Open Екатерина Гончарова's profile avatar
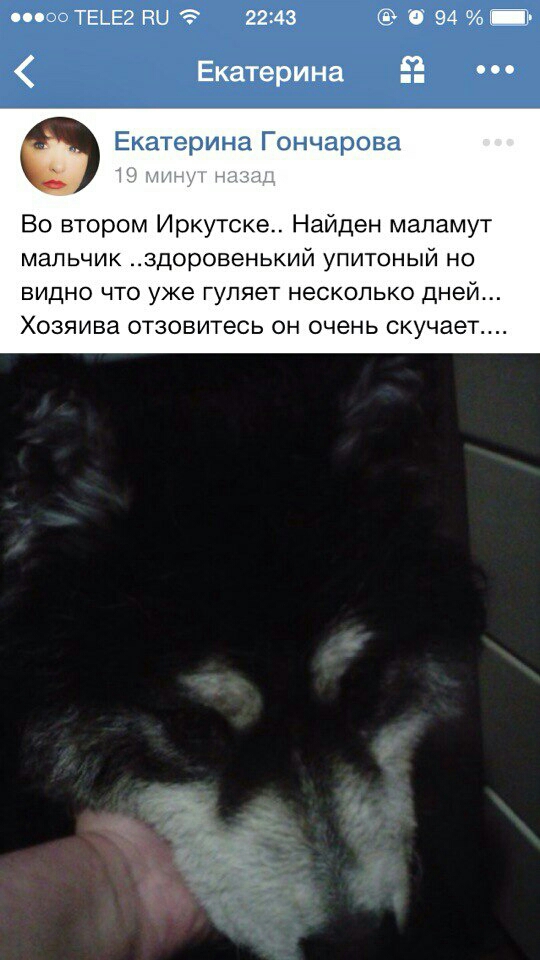Viewport: 540px width, 960px height. pyautogui.click(x=60, y=156)
